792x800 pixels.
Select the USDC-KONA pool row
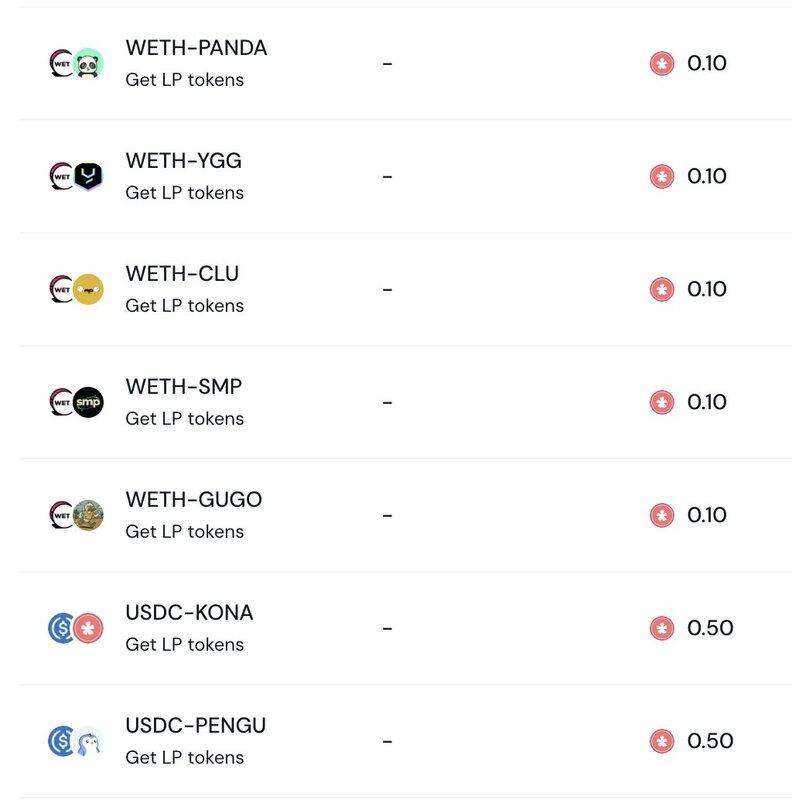point(189,613)
